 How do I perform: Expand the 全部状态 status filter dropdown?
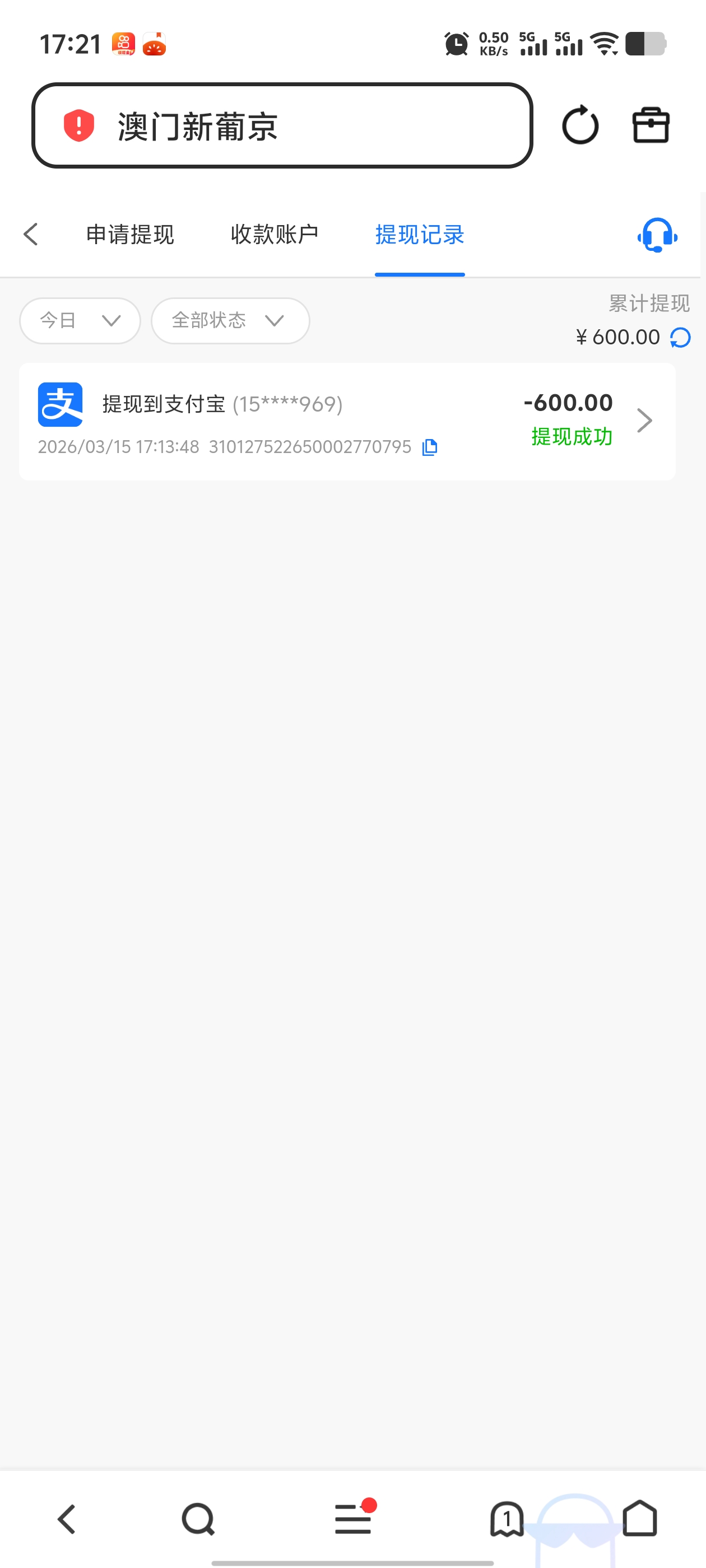230,320
